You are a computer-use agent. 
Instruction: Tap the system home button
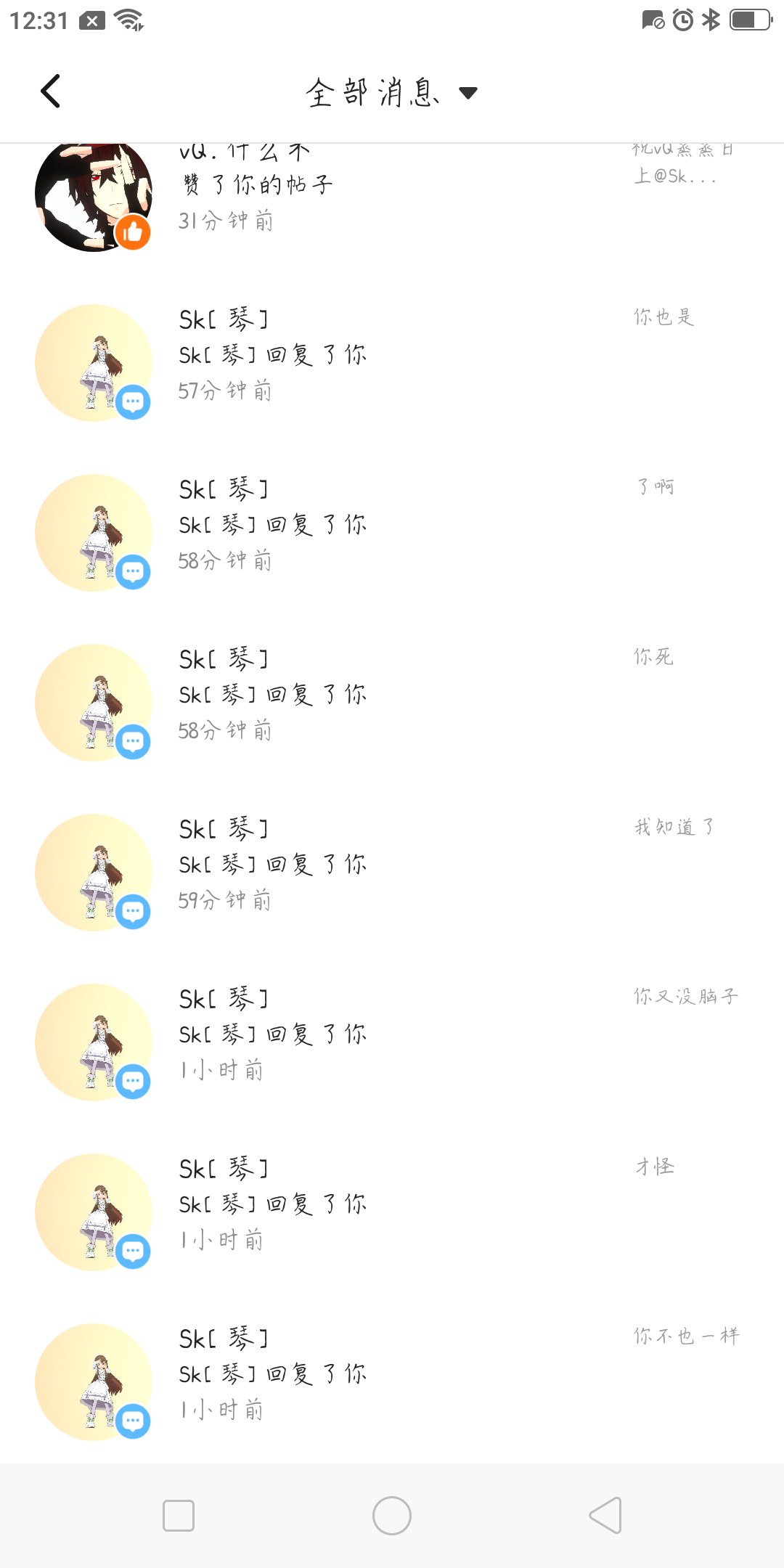pos(392,1516)
